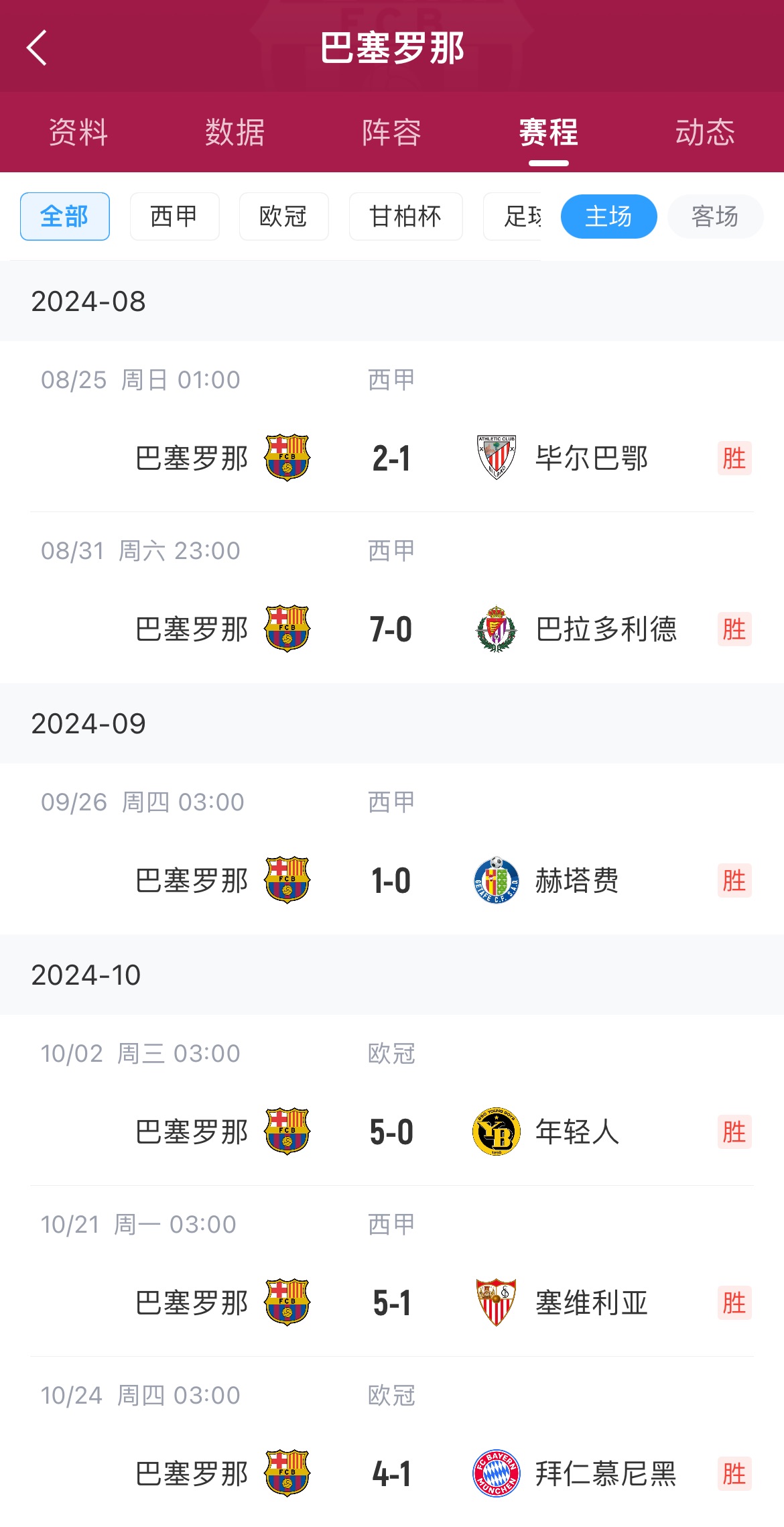Open the match against 拜仁慕尼黑
Viewport: 784px width, 1527px height.
point(392,1473)
